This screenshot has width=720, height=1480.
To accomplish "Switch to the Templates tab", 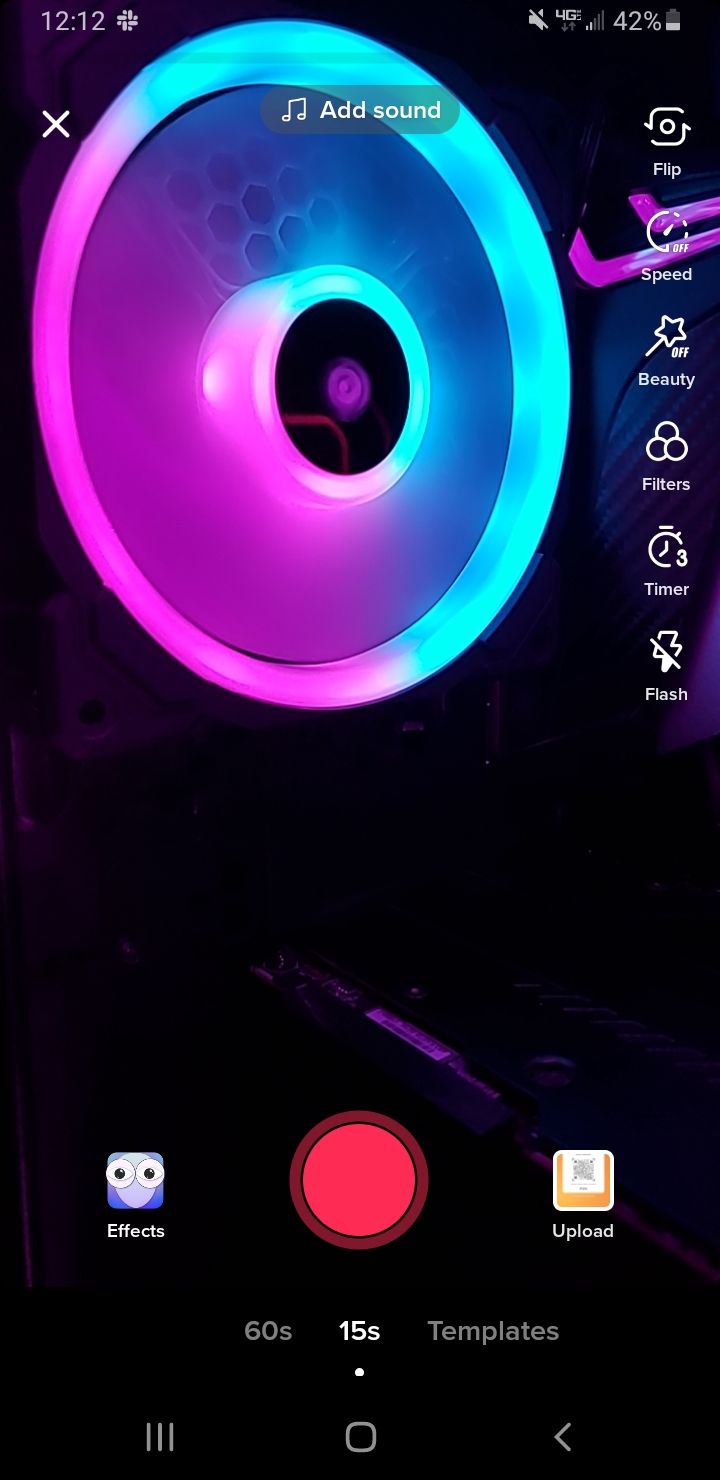I will coord(493,1331).
